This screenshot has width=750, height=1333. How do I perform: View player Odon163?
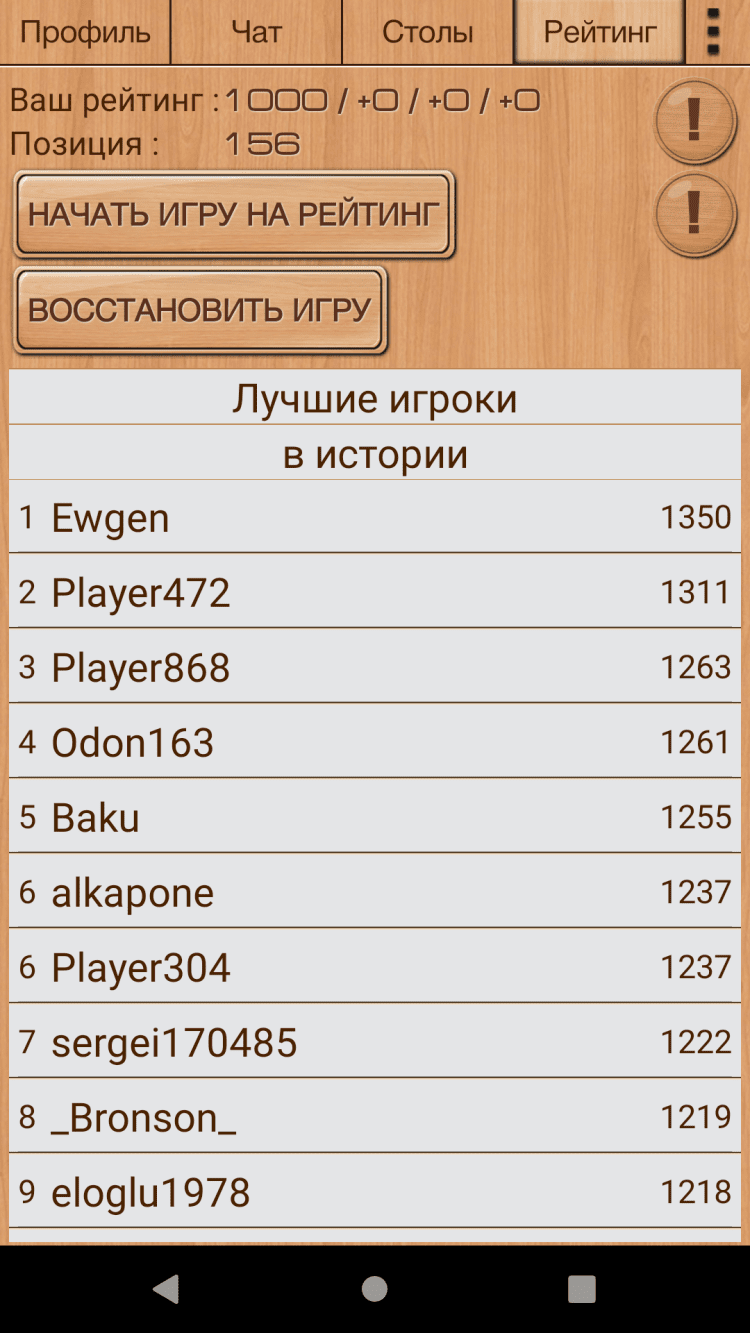coord(375,742)
